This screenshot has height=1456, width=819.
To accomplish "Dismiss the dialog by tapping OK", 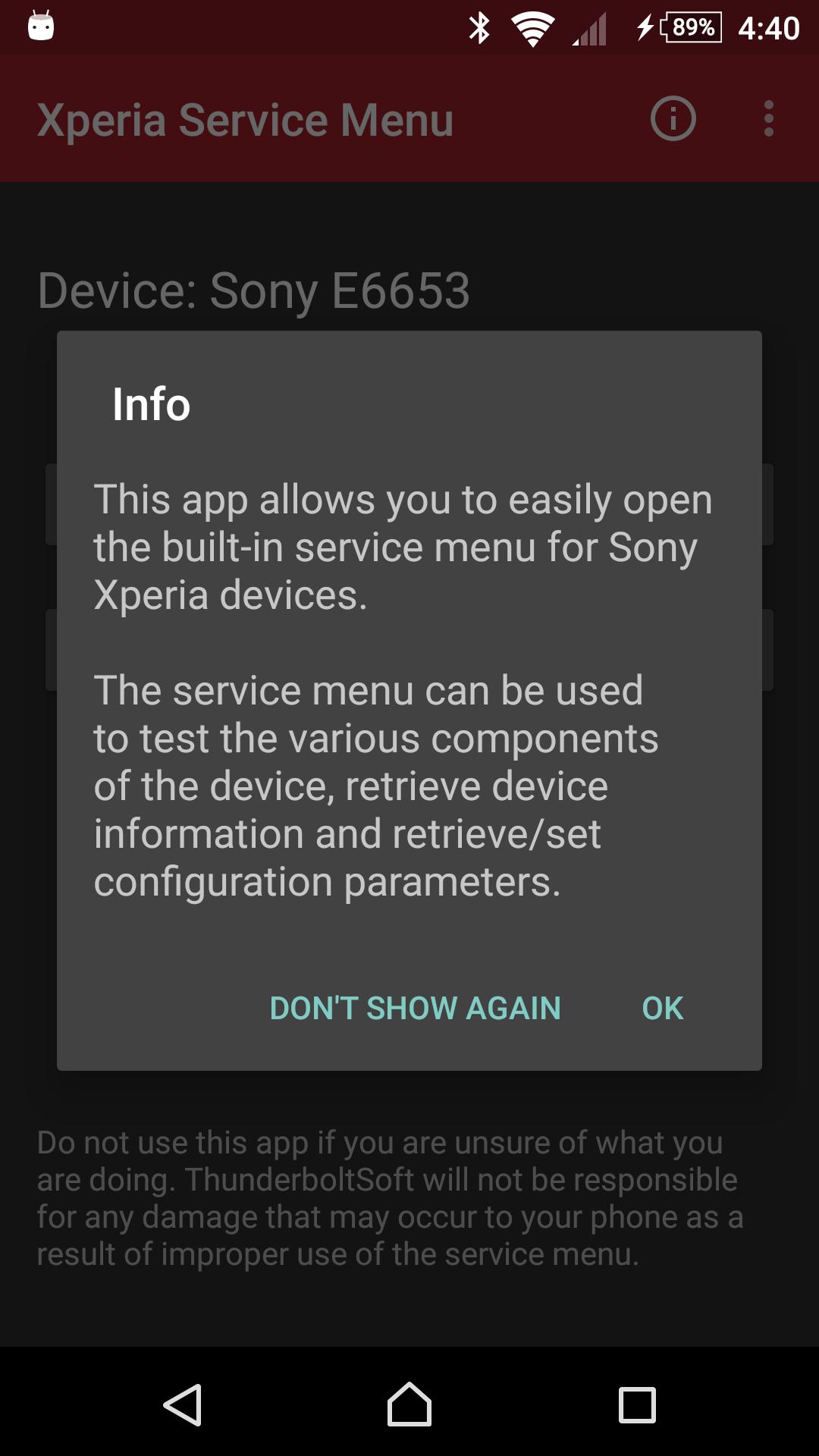I will click(661, 1008).
